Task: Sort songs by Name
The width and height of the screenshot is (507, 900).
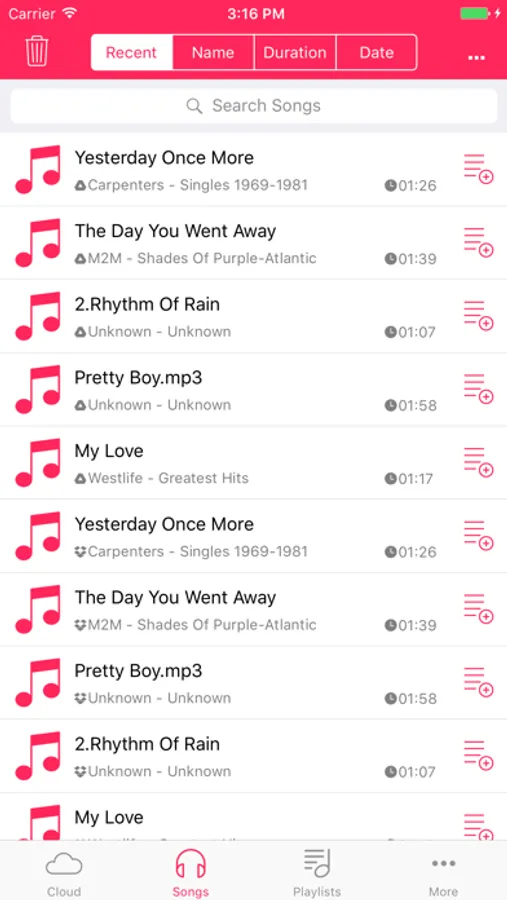Action: pyautogui.click(x=213, y=52)
